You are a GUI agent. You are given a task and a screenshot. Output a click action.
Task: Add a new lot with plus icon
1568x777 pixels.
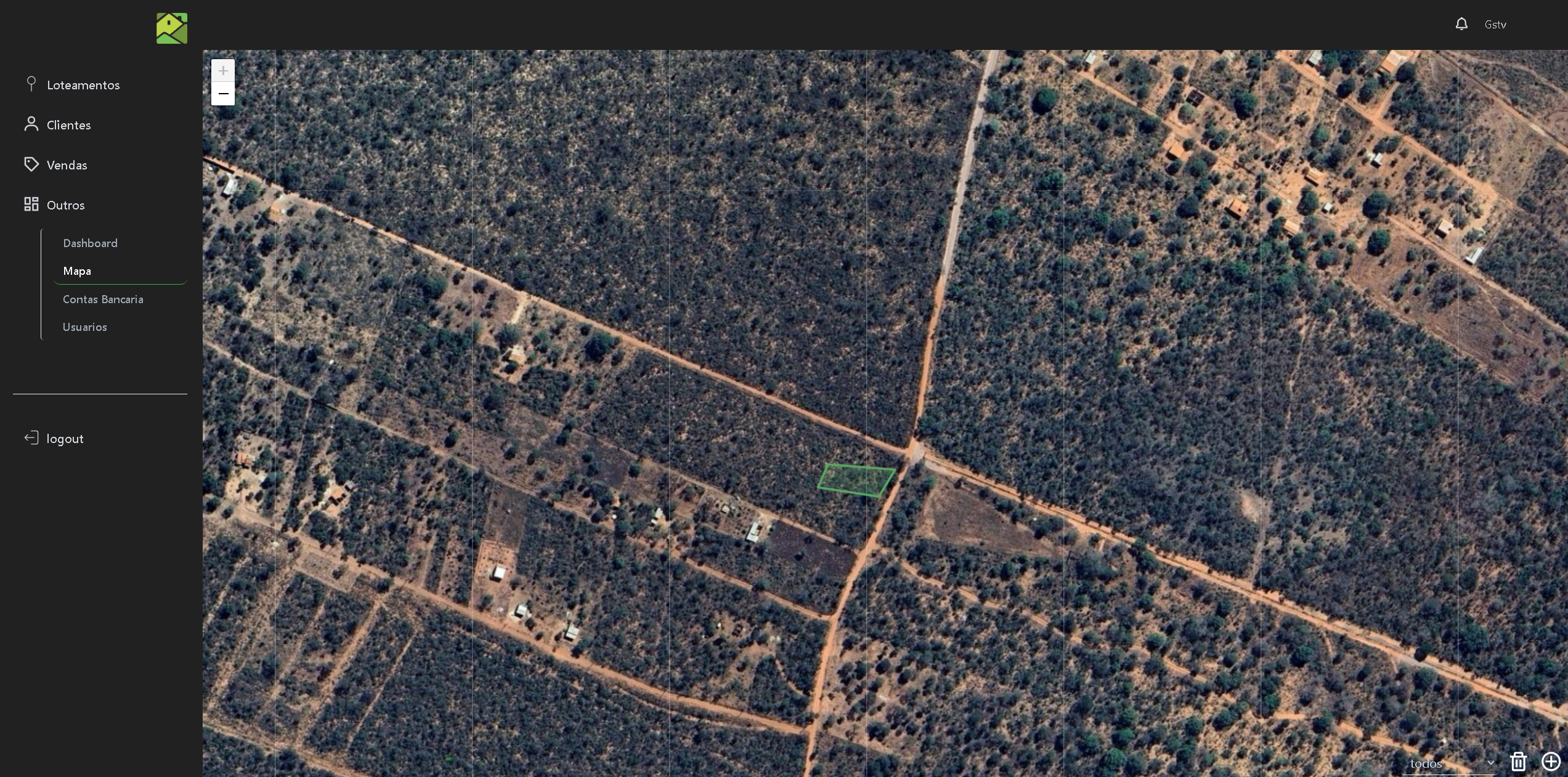pyautogui.click(x=1550, y=762)
